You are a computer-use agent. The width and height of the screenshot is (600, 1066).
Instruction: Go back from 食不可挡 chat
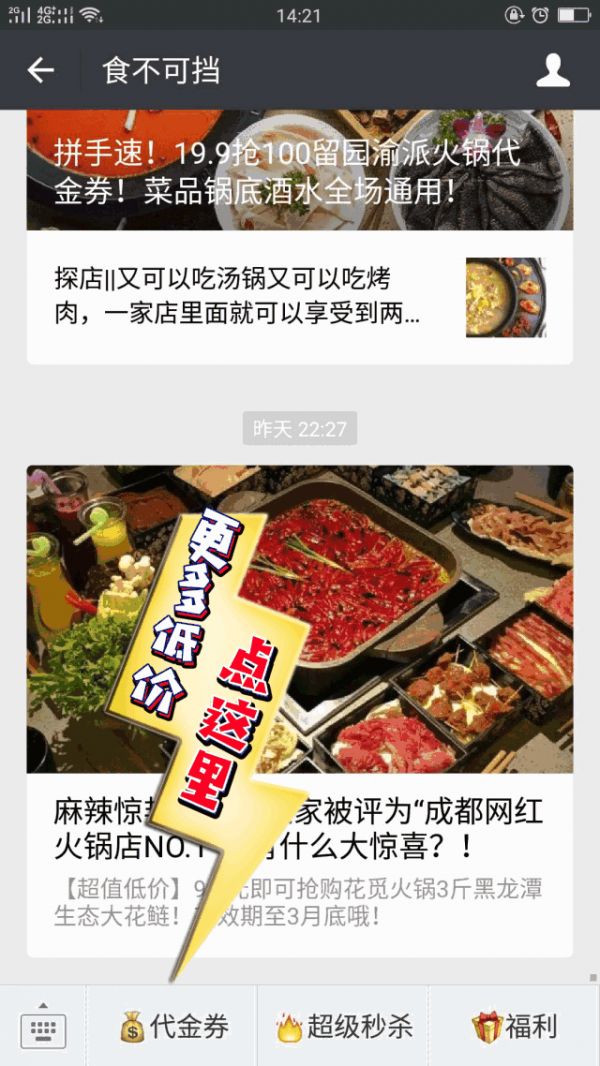(x=40, y=70)
